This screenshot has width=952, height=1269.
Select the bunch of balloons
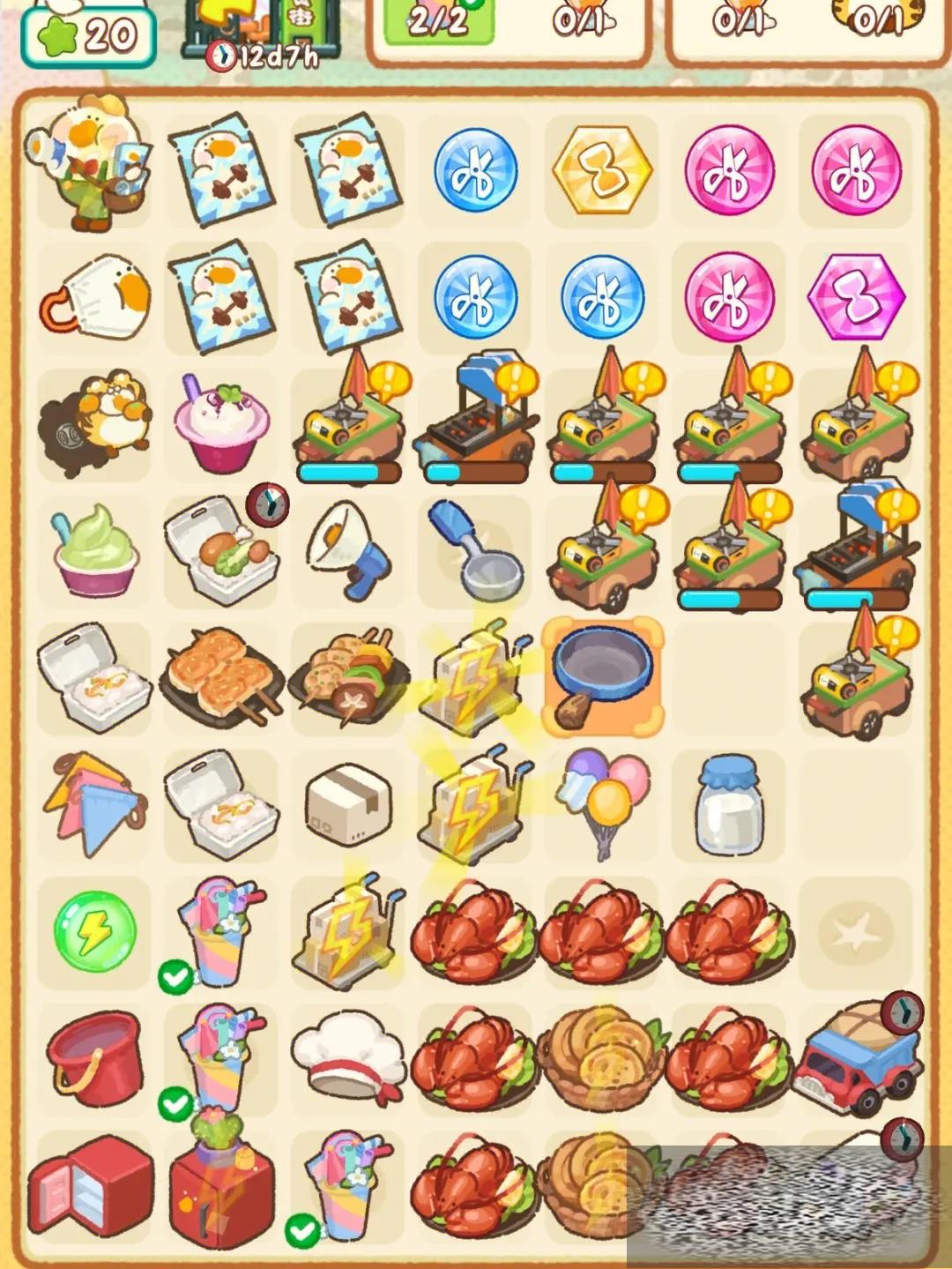coord(602,801)
